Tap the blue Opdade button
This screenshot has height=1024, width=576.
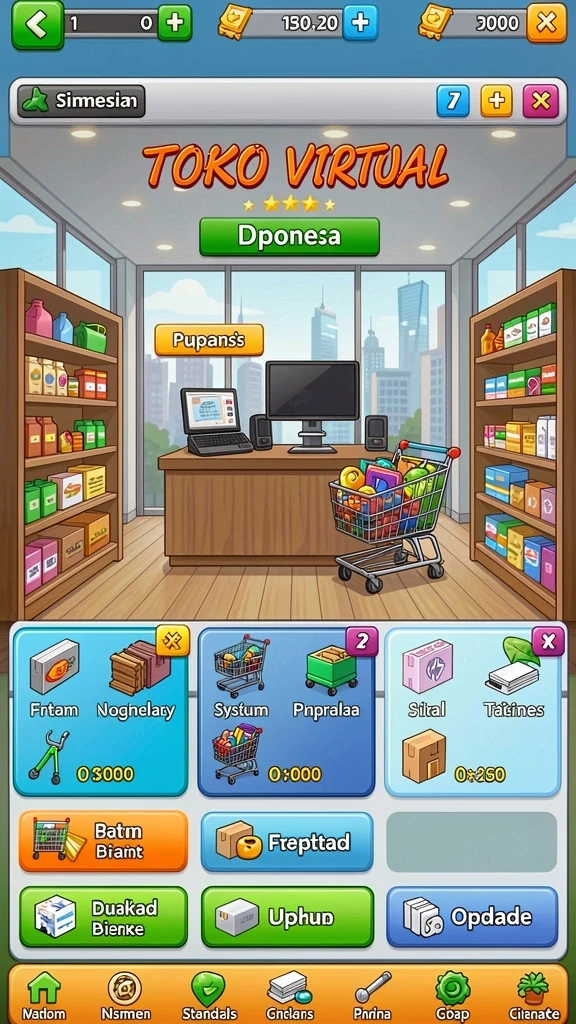[472, 917]
